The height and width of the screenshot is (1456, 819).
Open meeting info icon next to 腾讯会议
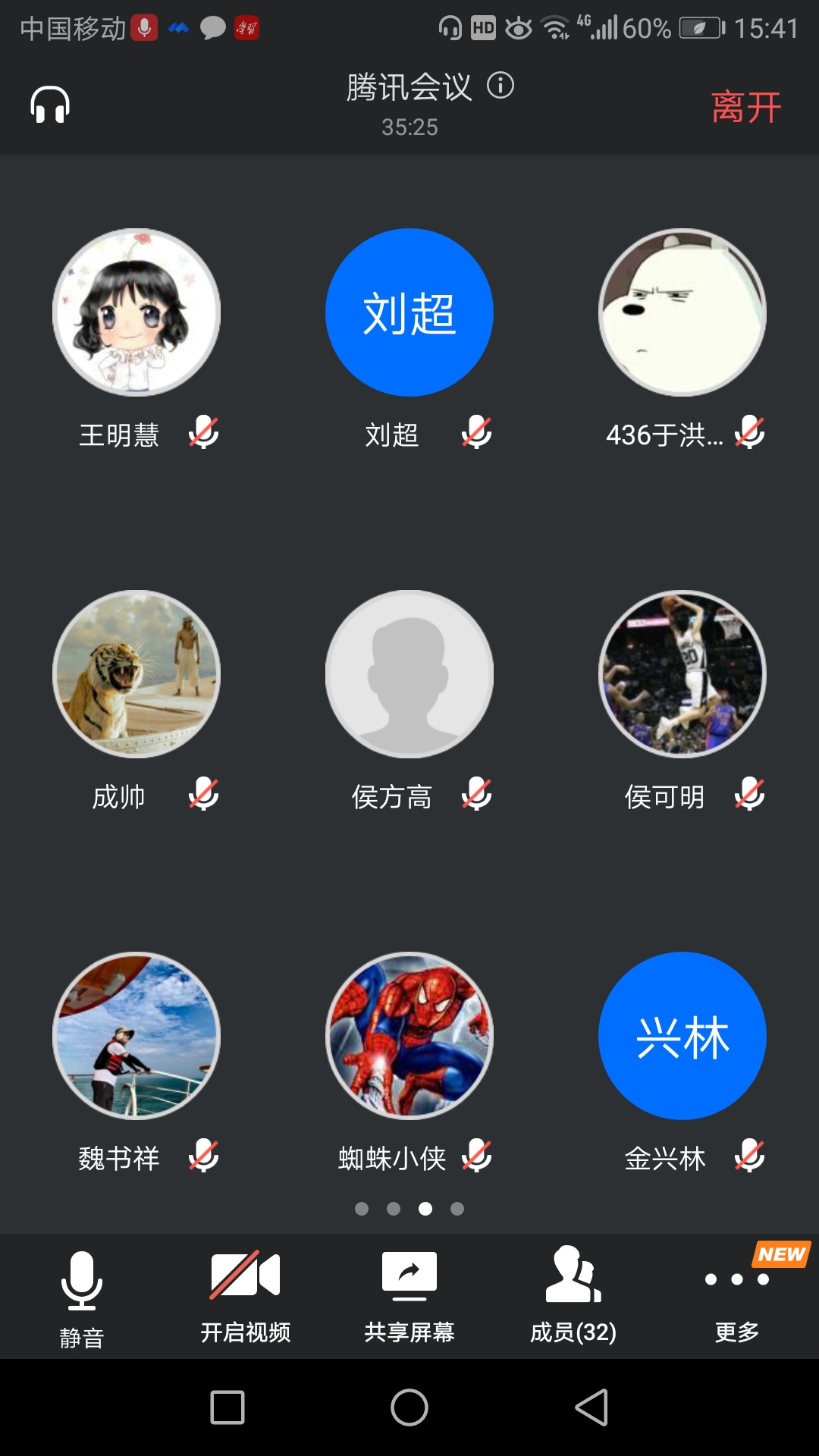[500, 85]
